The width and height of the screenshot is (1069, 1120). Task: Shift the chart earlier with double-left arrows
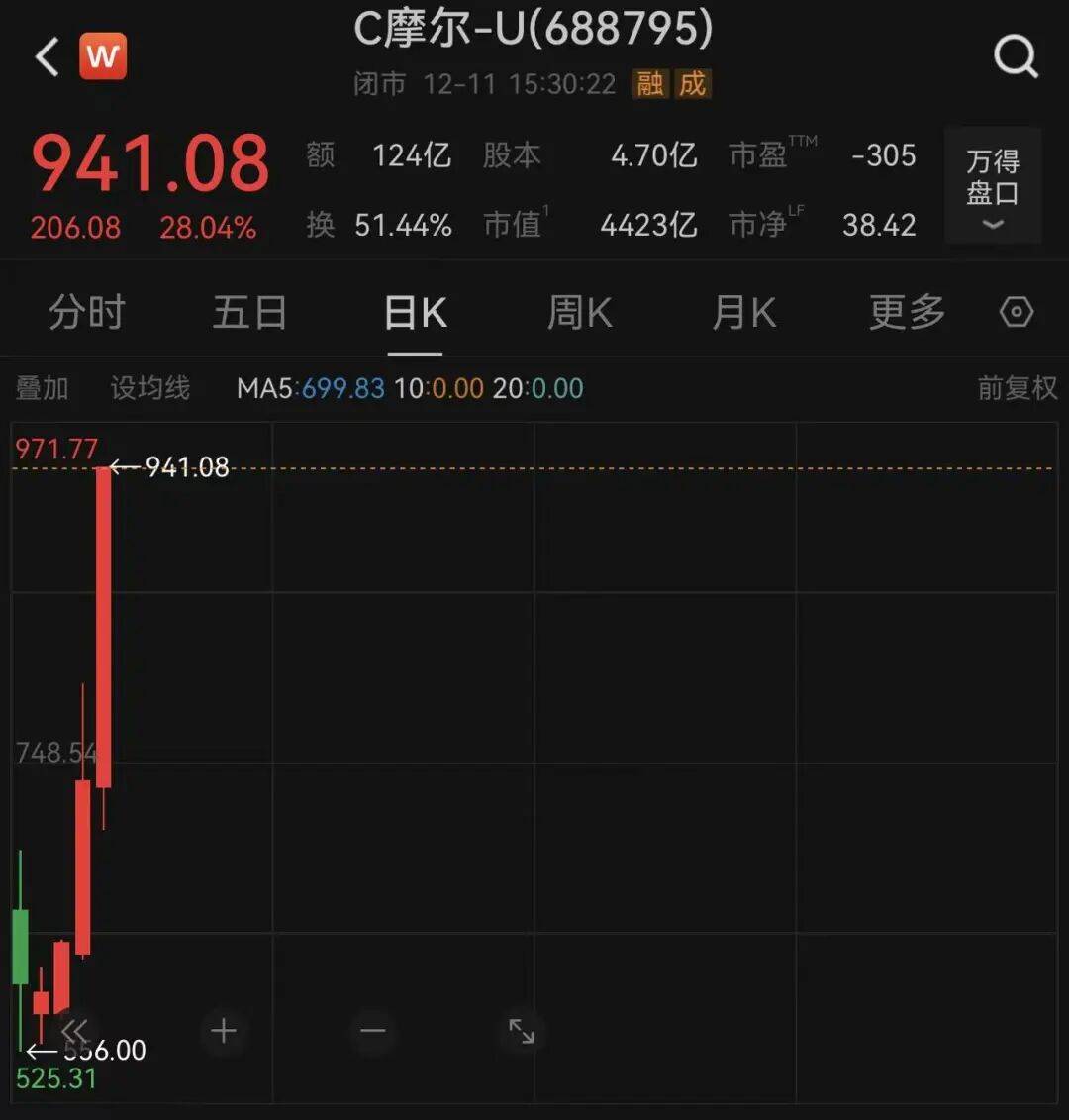75,1031
